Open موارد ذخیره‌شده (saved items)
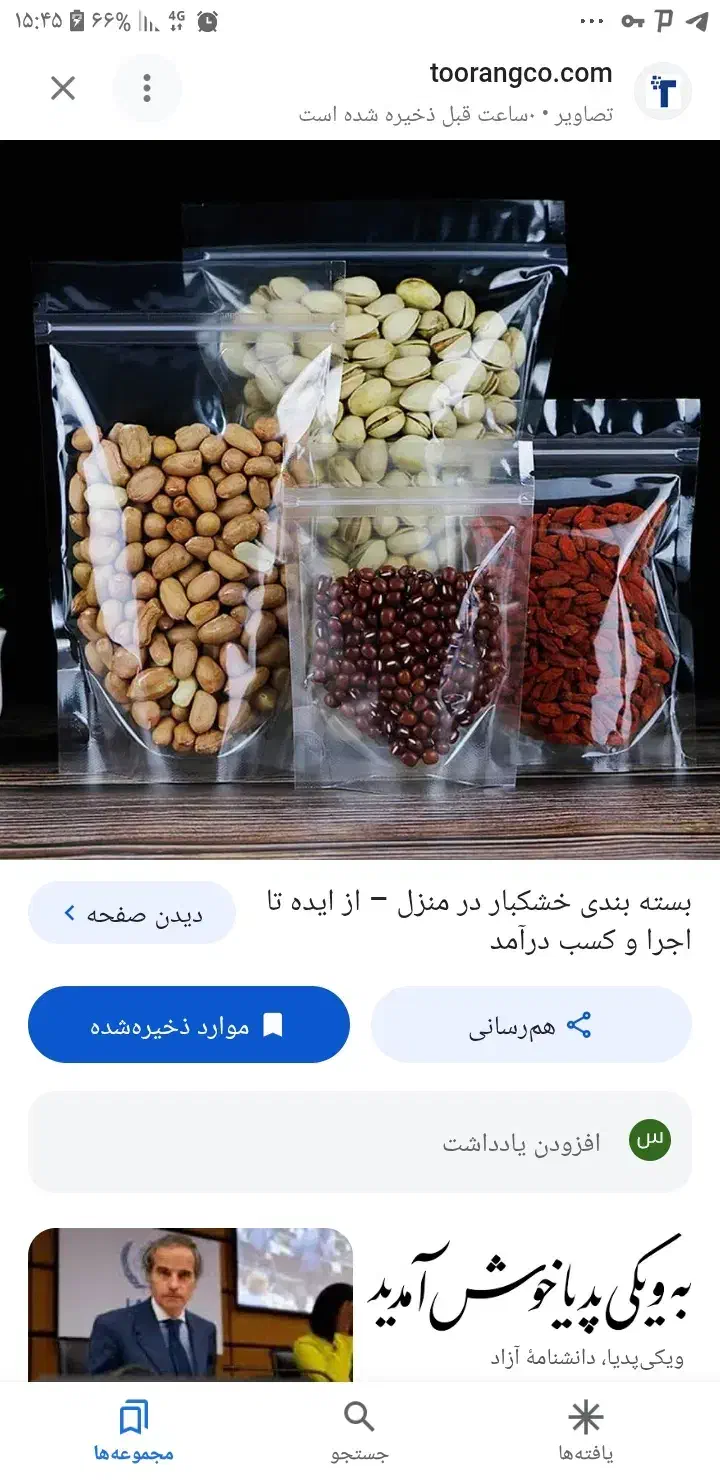Image resolution: width=720 pixels, height=1480 pixels. coord(189,1025)
